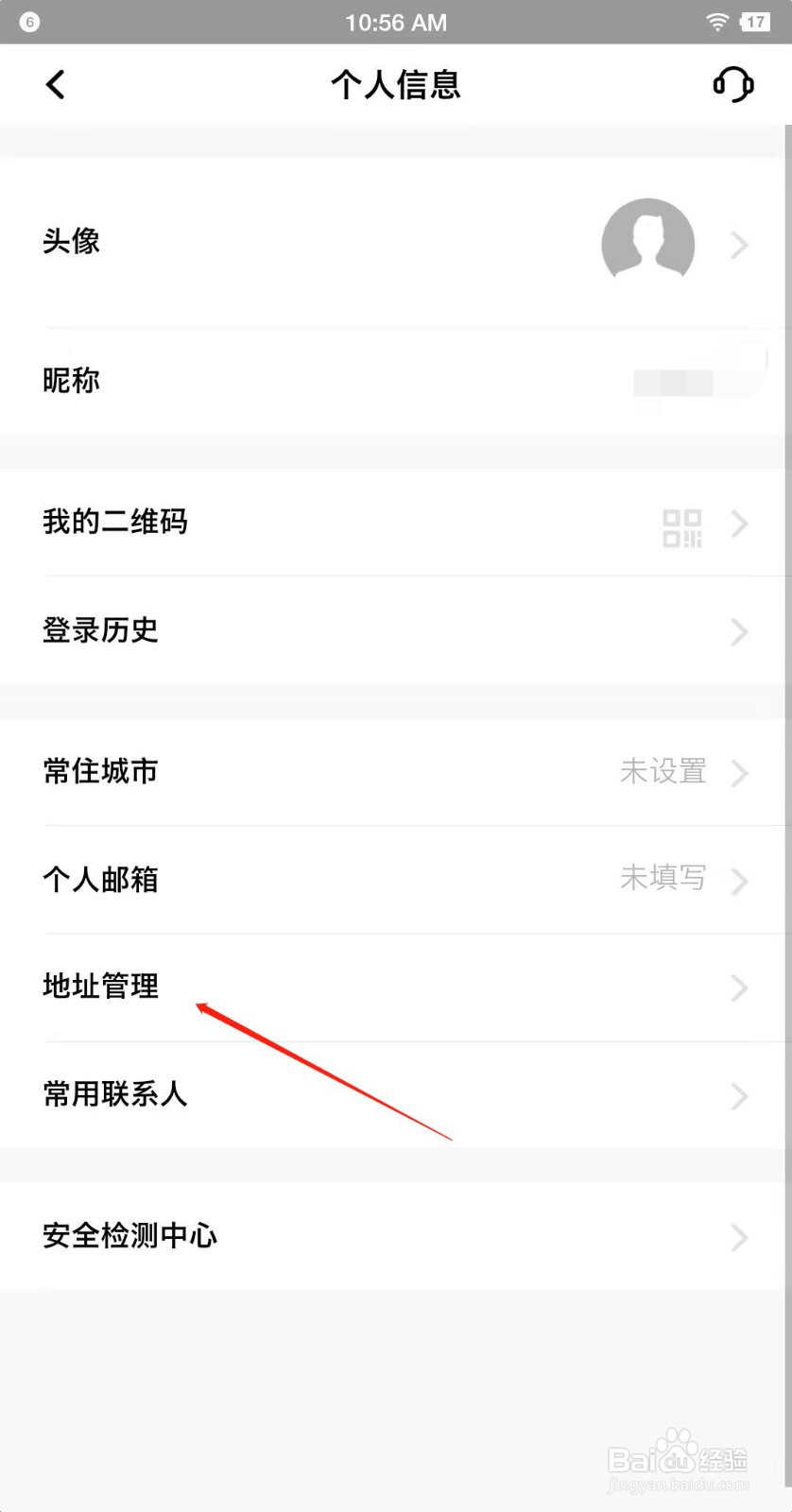The width and height of the screenshot is (792, 1512).
Task: Open 登录历史 via its right chevron
Action: tap(740, 632)
